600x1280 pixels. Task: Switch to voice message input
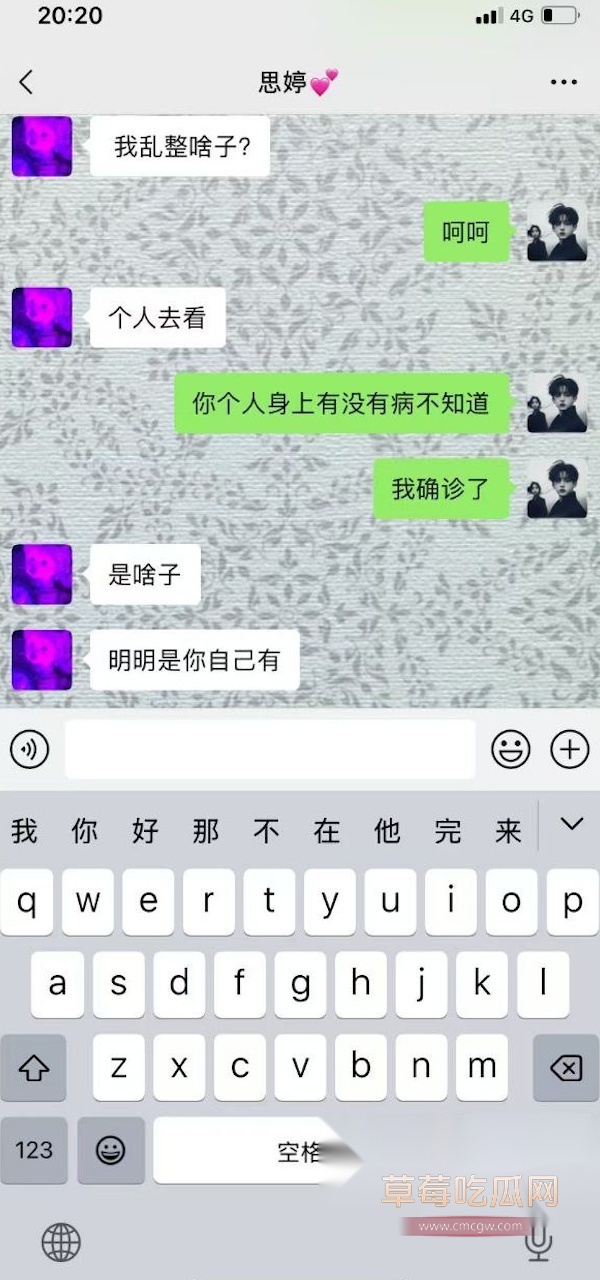[30, 749]
